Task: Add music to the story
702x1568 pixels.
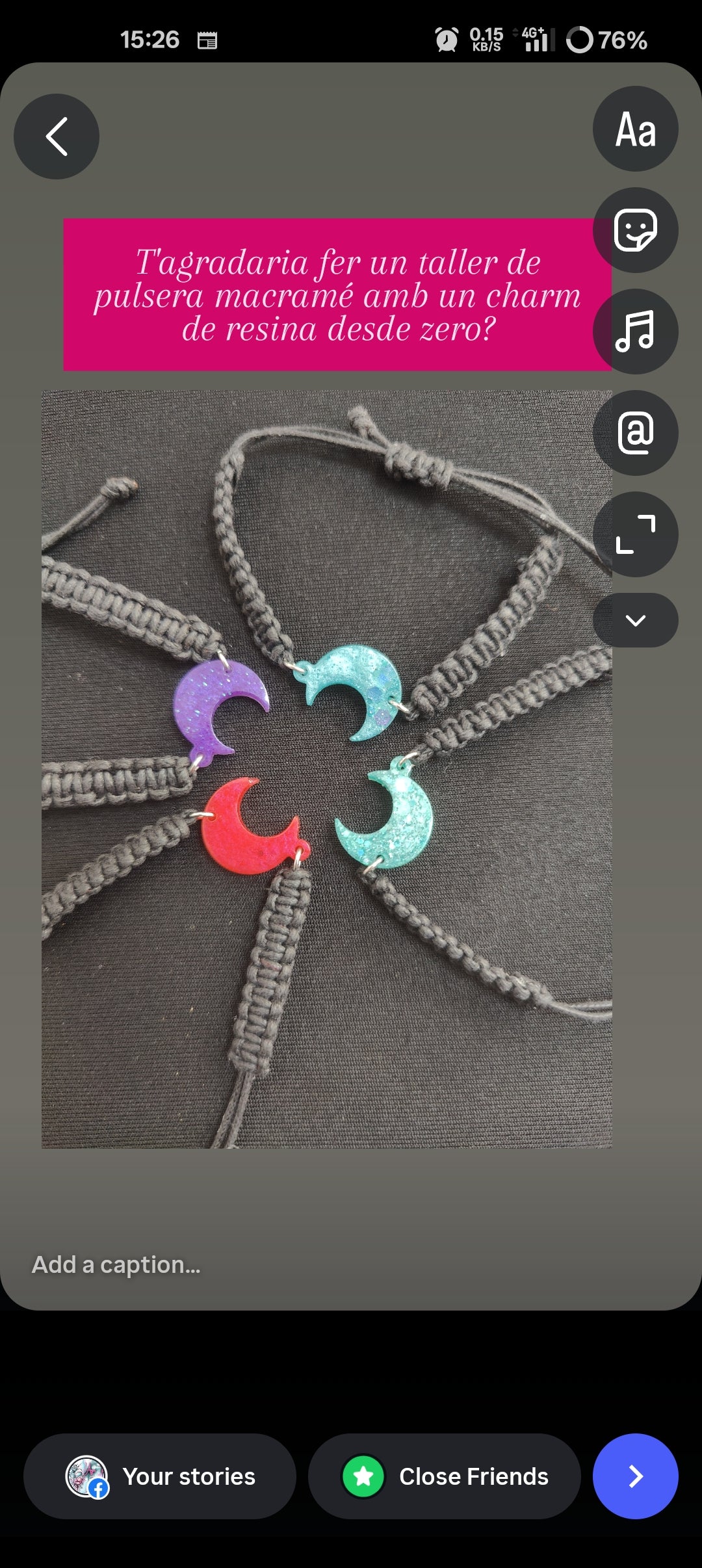Action: pos(635,332)
